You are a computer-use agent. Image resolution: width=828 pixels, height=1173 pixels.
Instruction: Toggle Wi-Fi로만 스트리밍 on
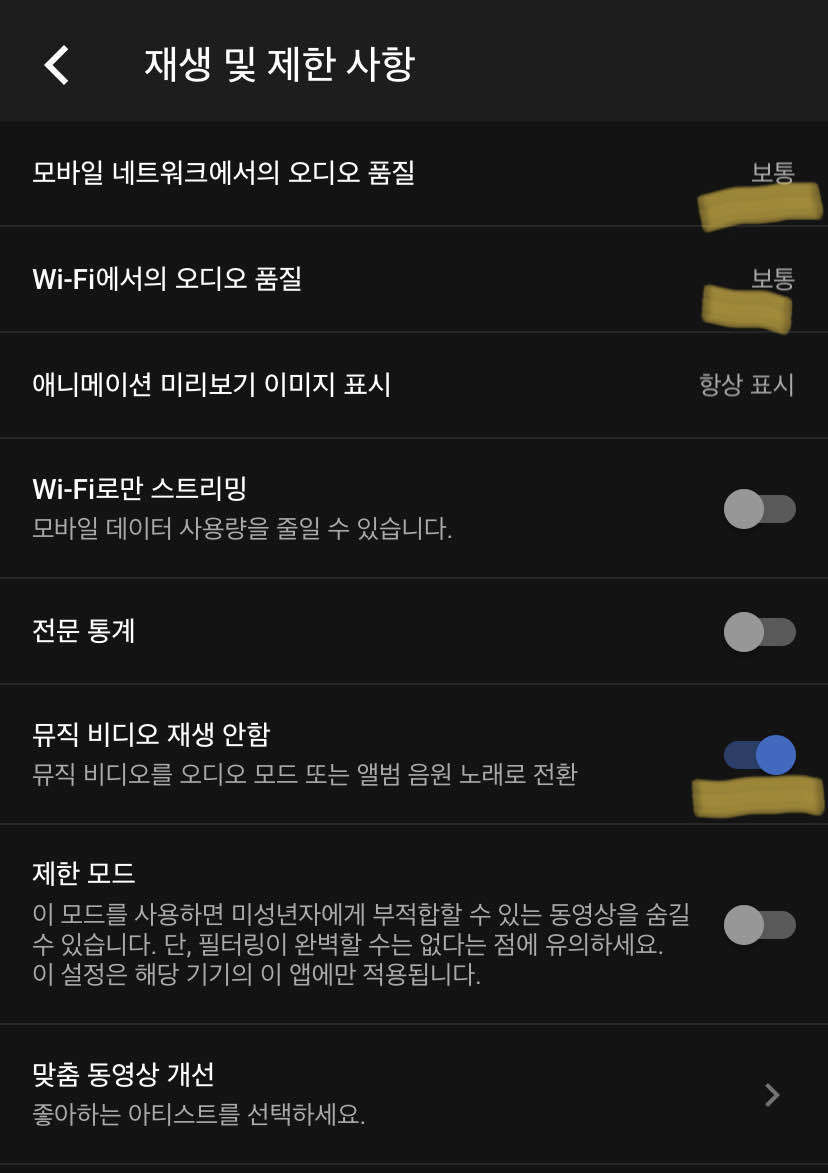[760, 508]
